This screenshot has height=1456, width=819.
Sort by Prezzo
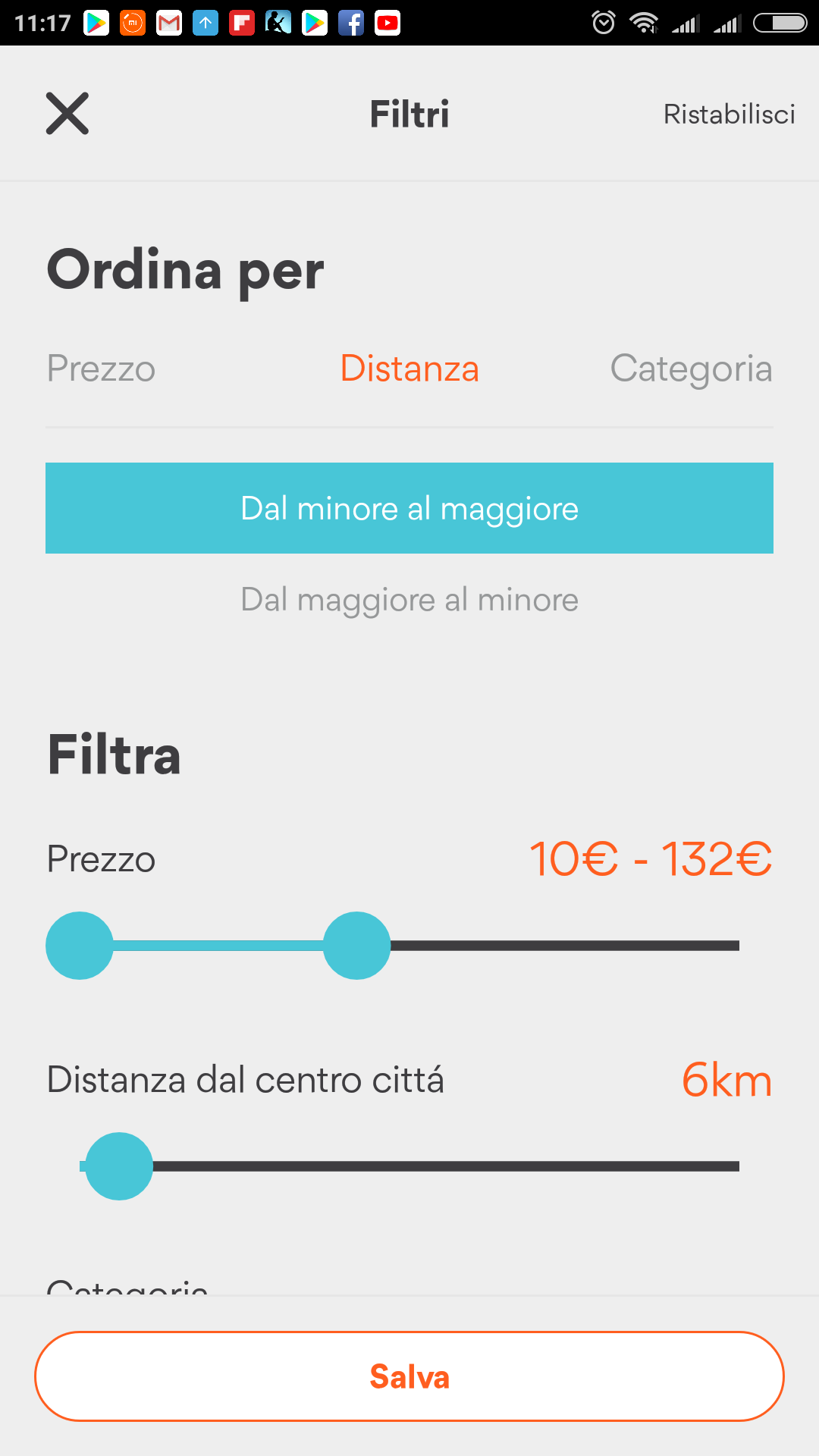pos(101,369)
